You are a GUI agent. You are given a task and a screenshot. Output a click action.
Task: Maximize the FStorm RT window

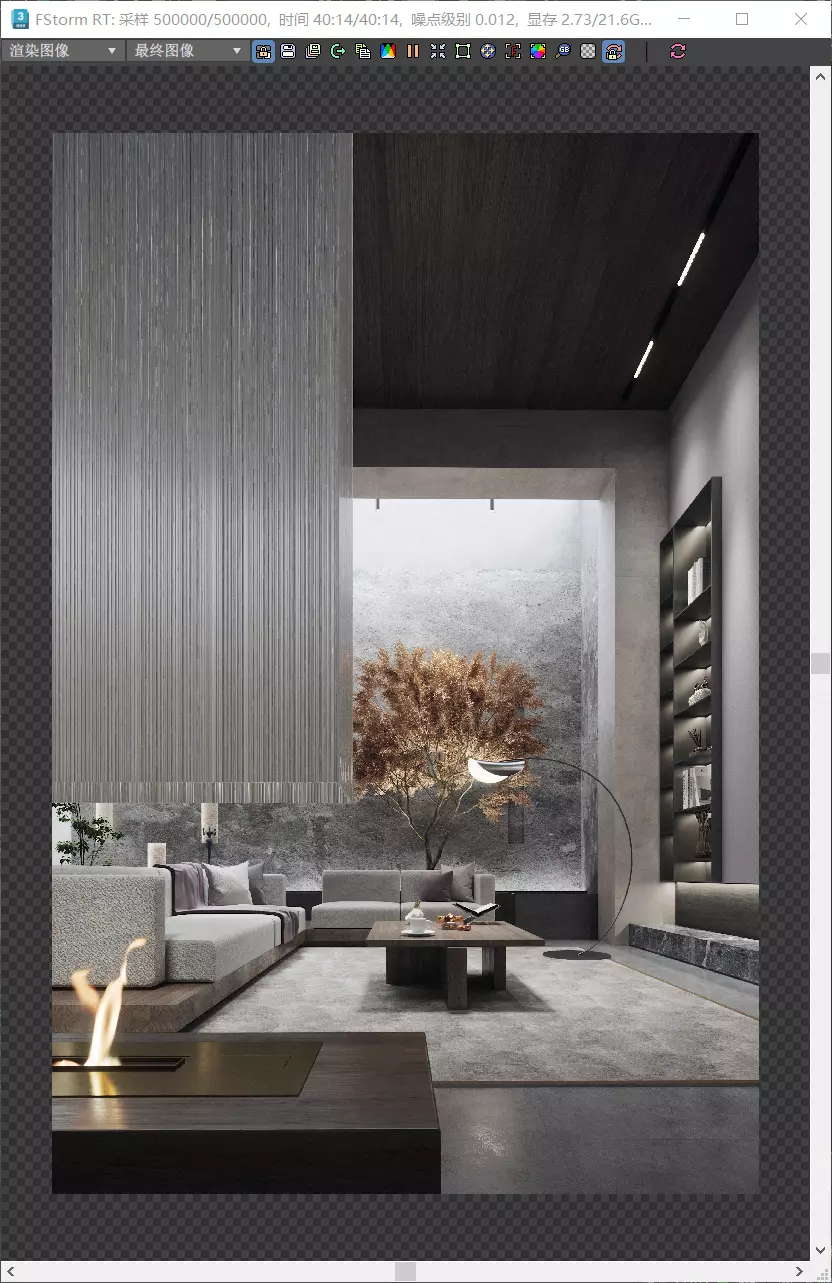742,19
